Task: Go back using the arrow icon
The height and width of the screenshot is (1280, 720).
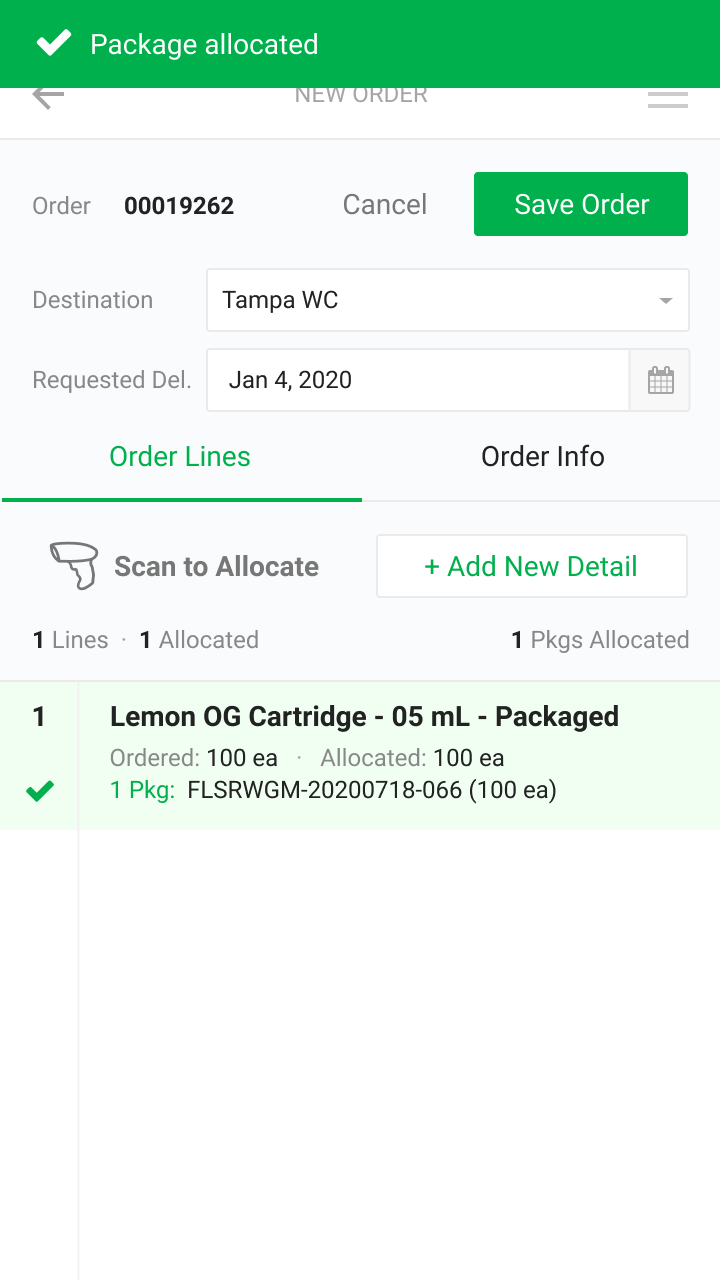Action: (x=48, y=97)
